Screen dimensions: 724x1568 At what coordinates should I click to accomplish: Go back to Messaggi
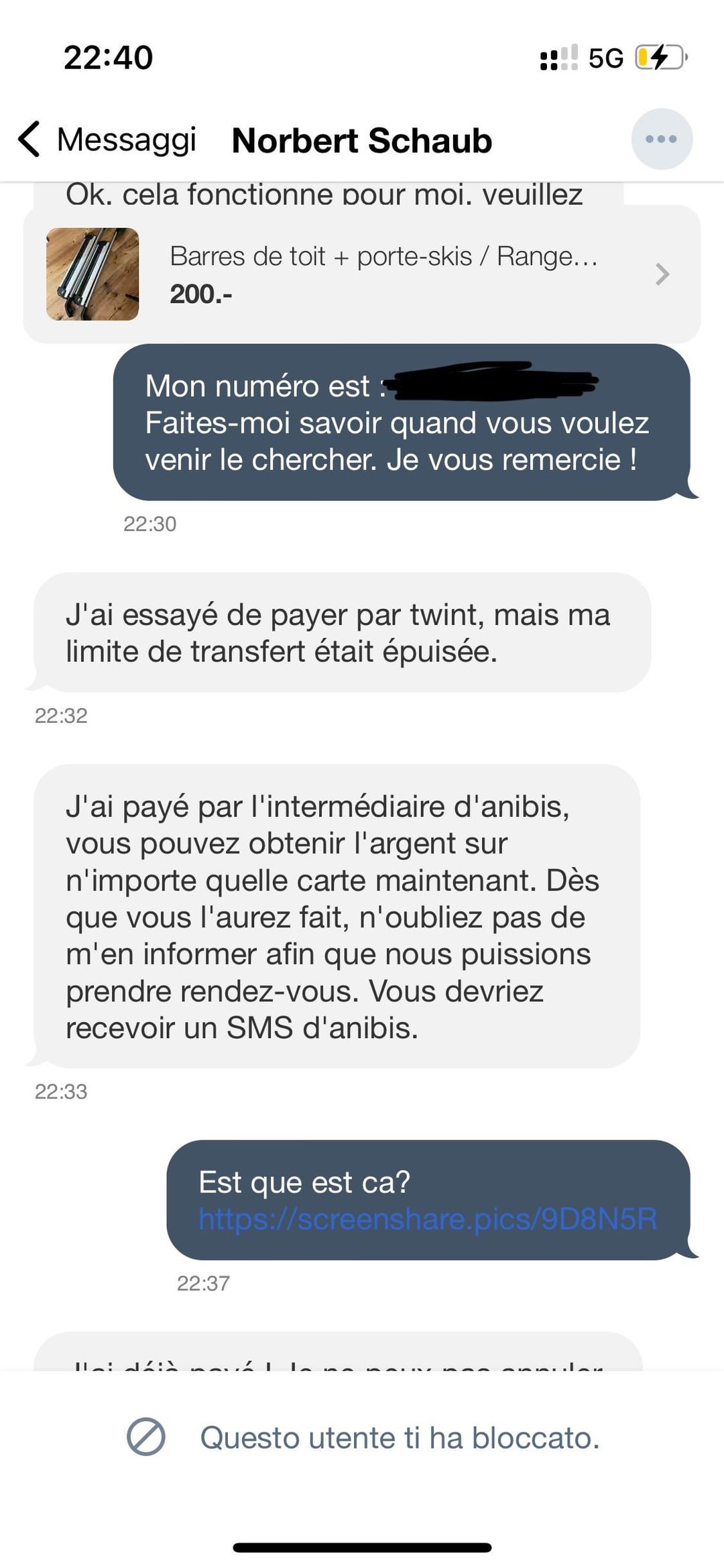107,139
